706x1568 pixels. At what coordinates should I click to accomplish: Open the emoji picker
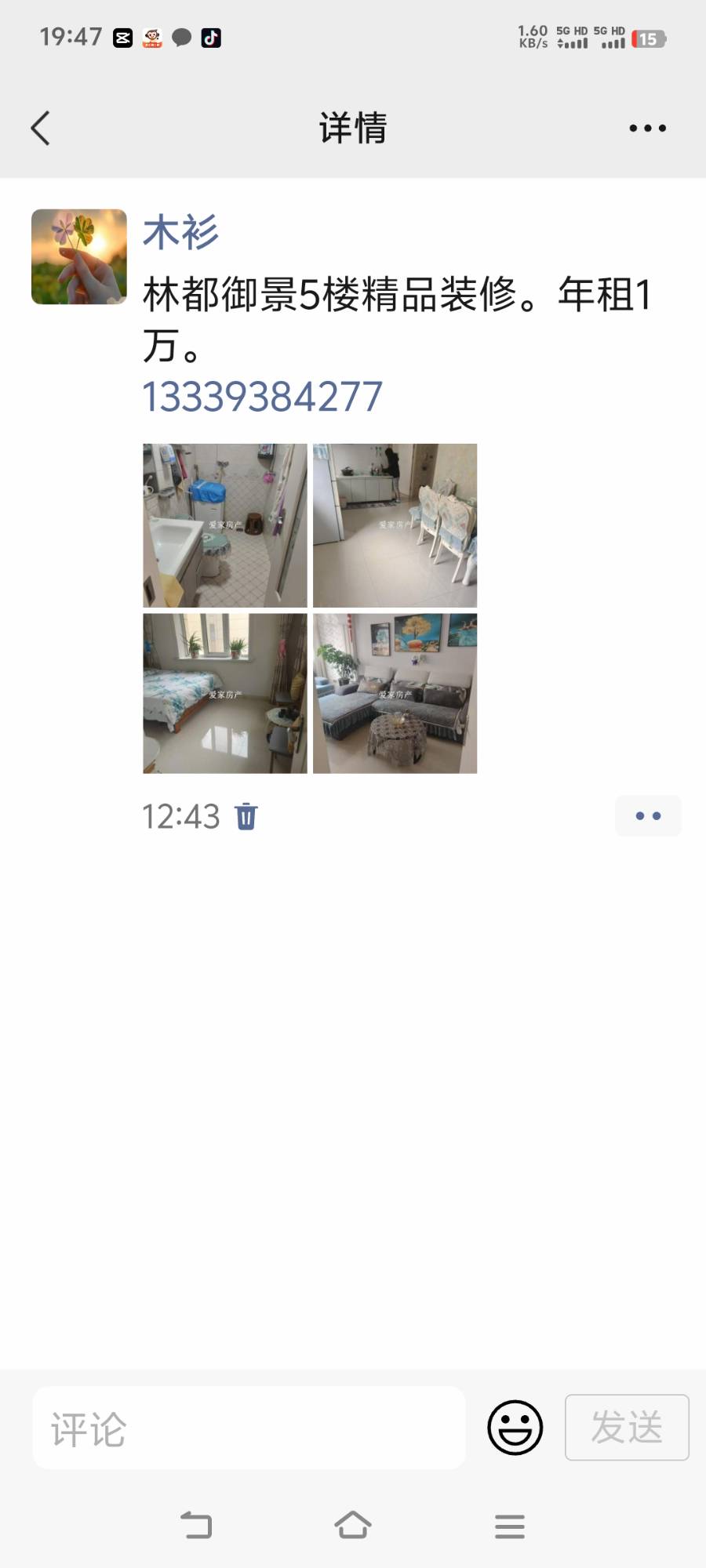click(x=515, y=1427)
